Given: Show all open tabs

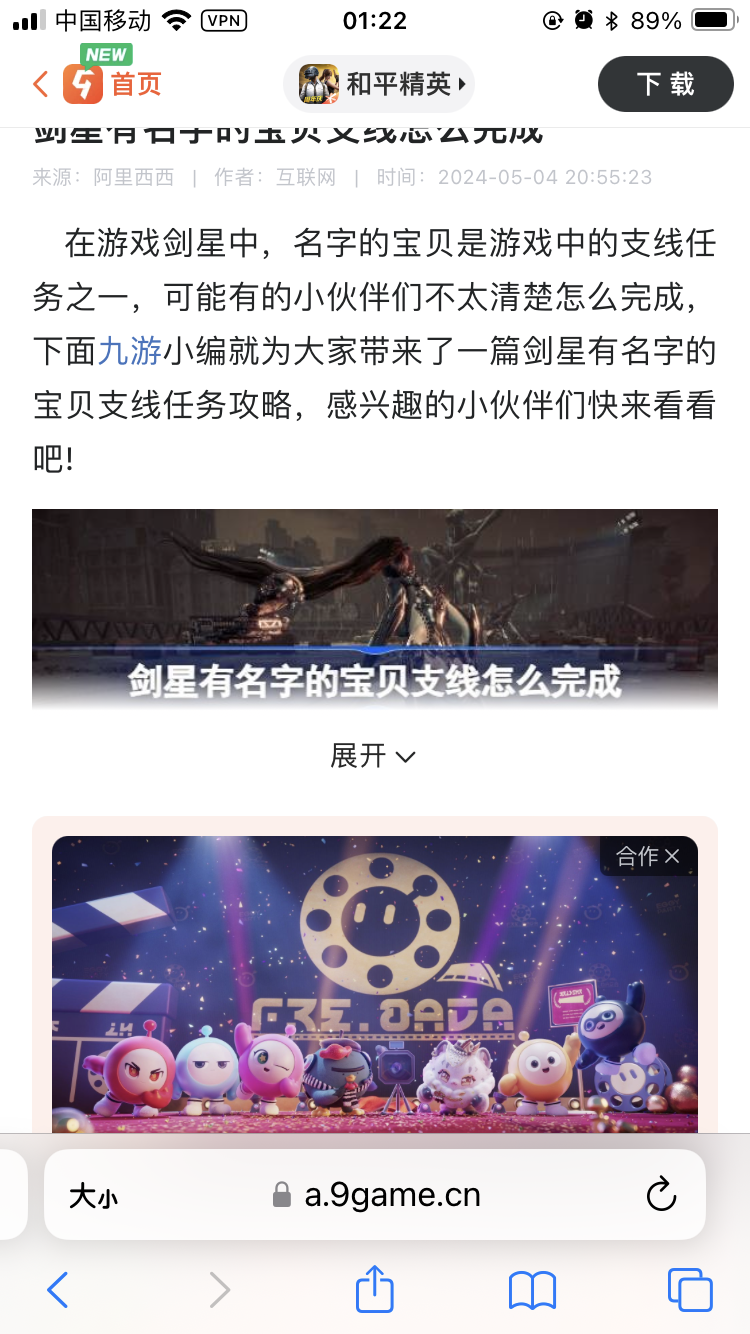Looking at the screenshot, I should 689,1290.
